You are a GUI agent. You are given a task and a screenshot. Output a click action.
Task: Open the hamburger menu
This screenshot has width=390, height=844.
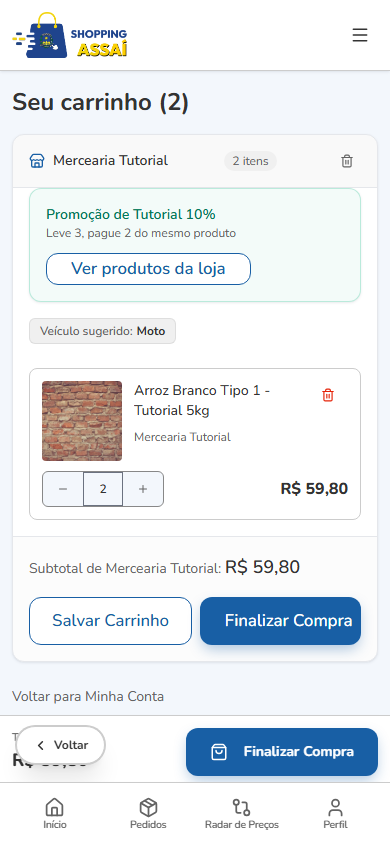coord(360,36)
